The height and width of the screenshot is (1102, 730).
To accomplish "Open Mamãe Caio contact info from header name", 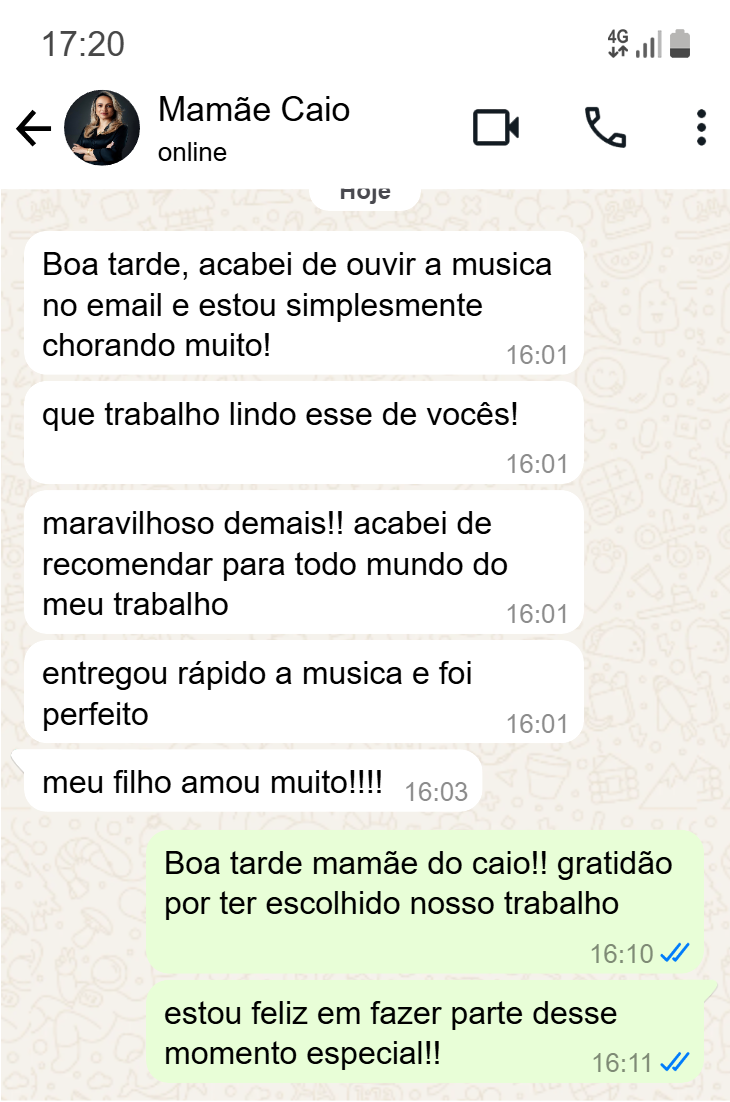I will 254,110.
